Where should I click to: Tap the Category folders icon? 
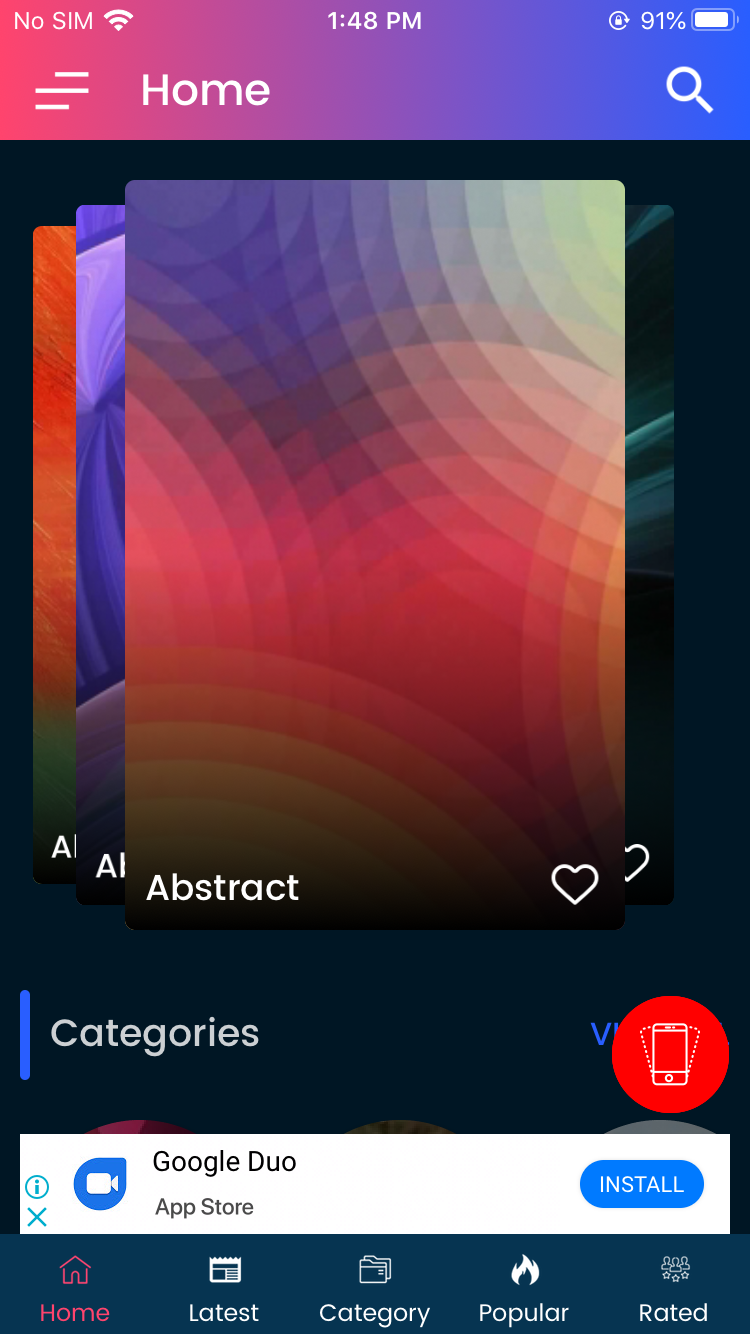(374, 1268)
